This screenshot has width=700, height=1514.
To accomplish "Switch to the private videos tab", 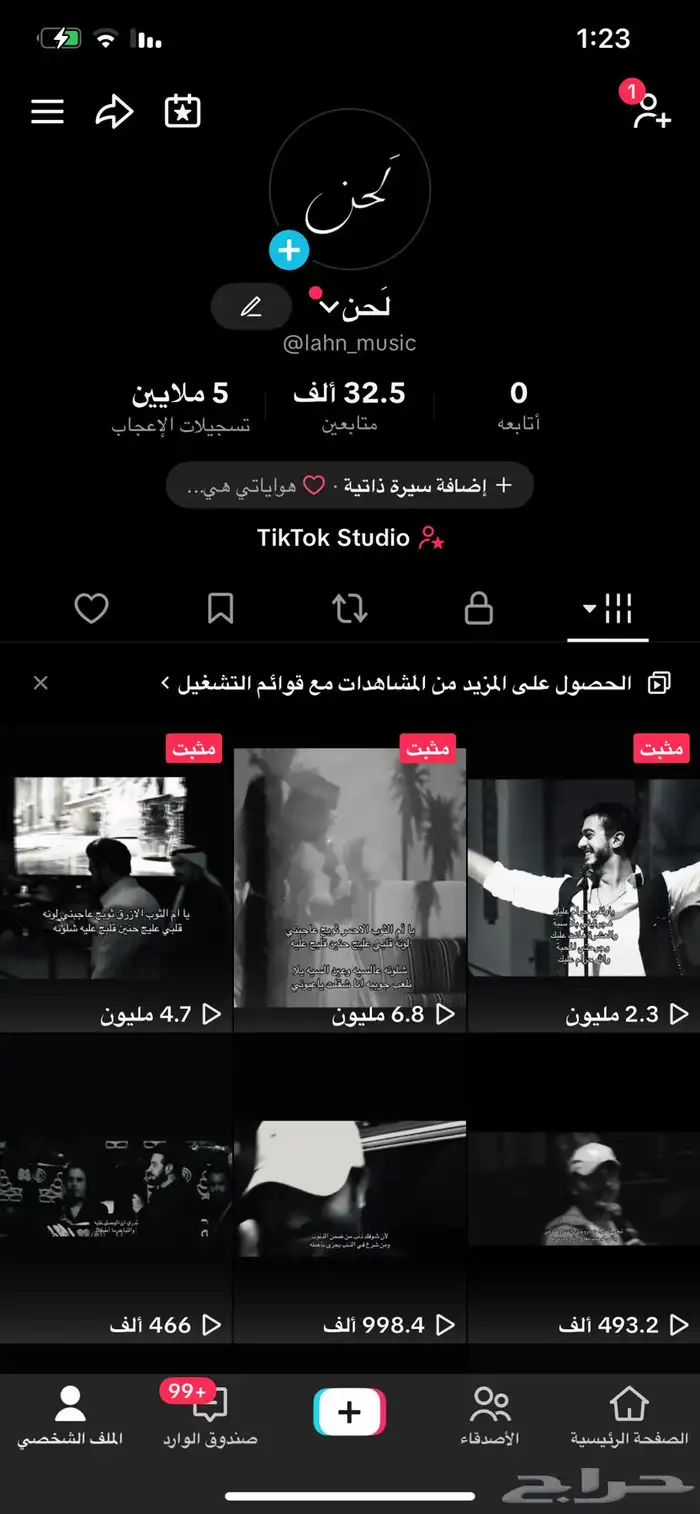I will (x=479, y=608).
